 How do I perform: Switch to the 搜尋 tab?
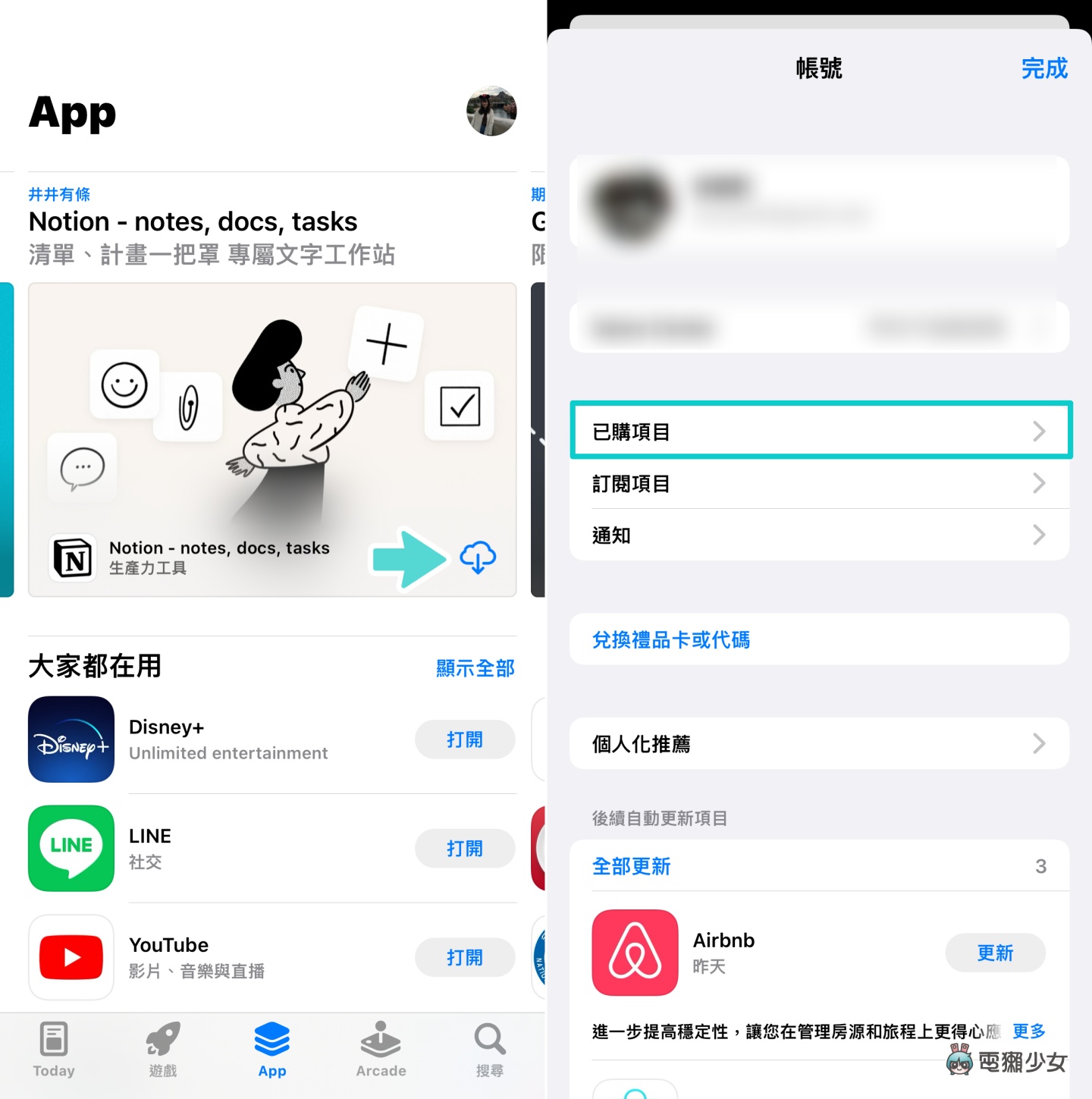[489, 1050]
